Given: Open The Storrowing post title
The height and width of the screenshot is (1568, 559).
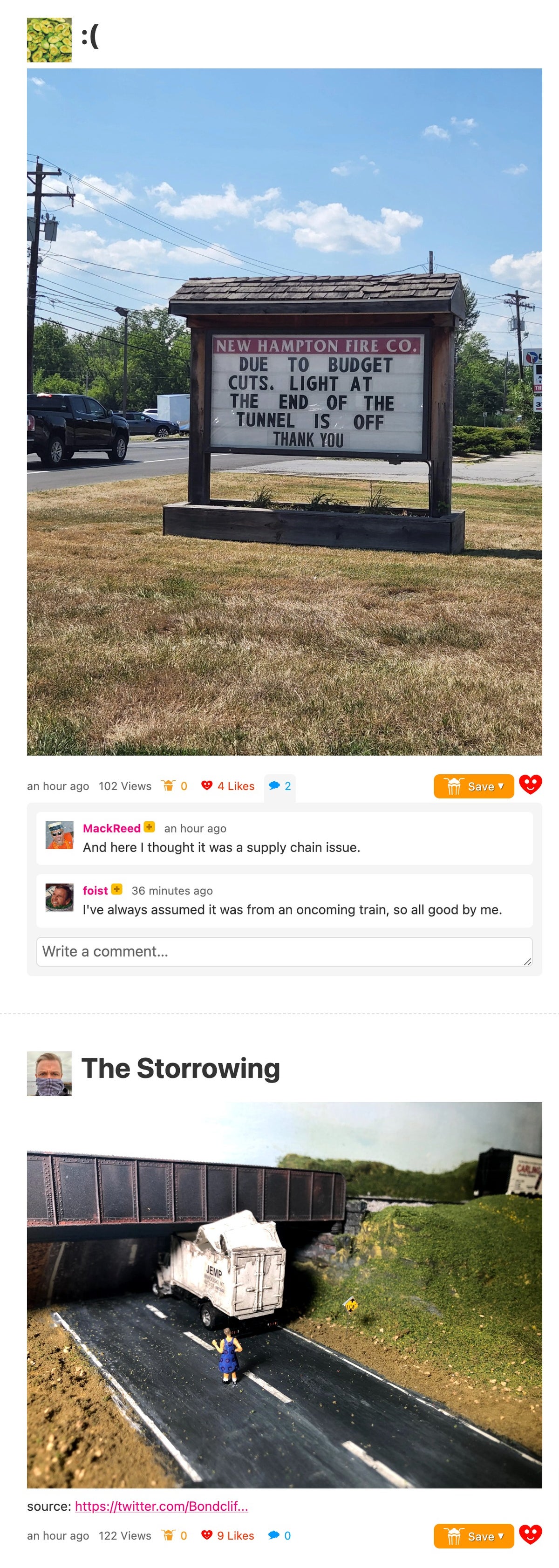Looking at the screenshot, I should (x=180, y=1068).
